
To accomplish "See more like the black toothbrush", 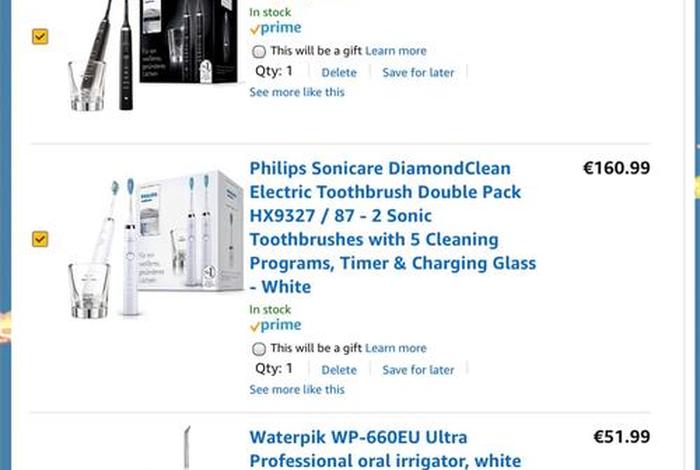I will pyautogui.click(x=297, y=92).
